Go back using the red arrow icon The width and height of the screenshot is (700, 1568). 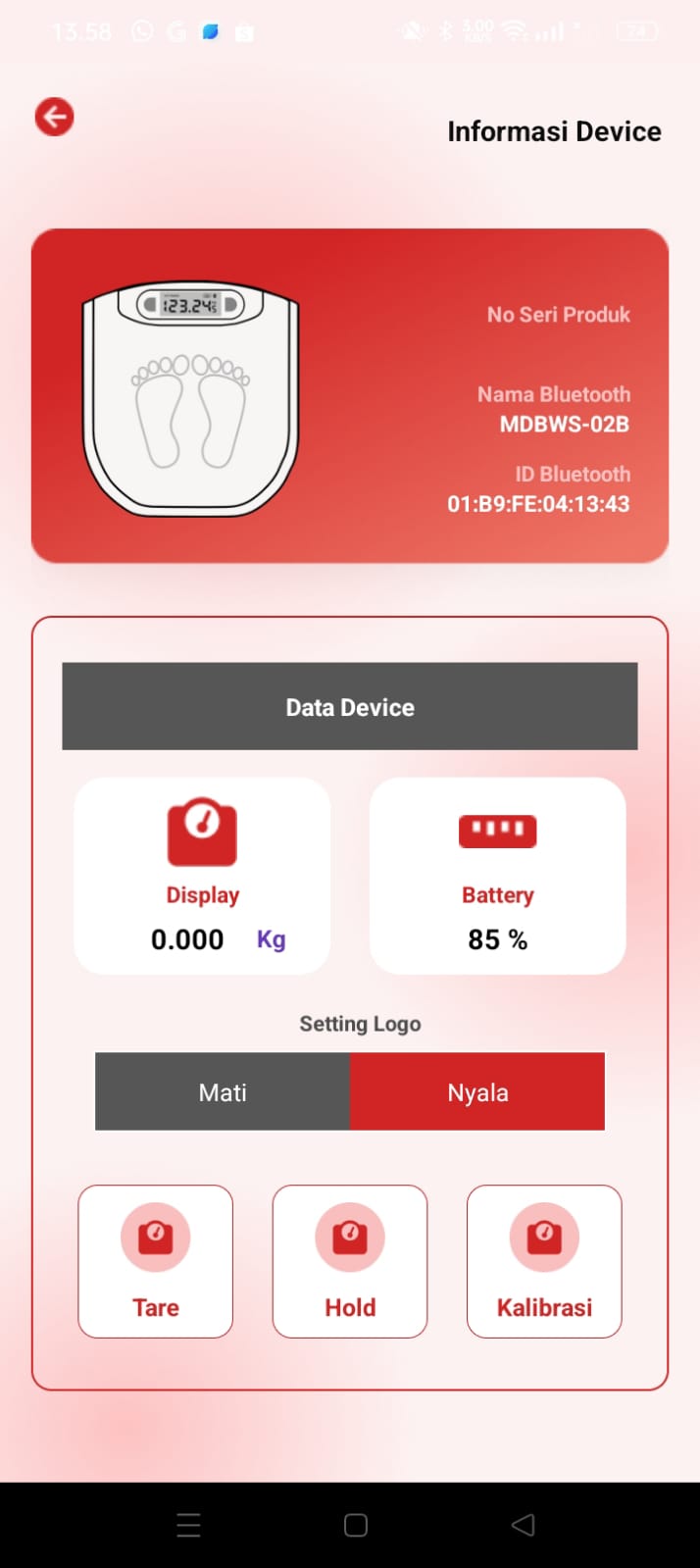(x=55, y=117)
